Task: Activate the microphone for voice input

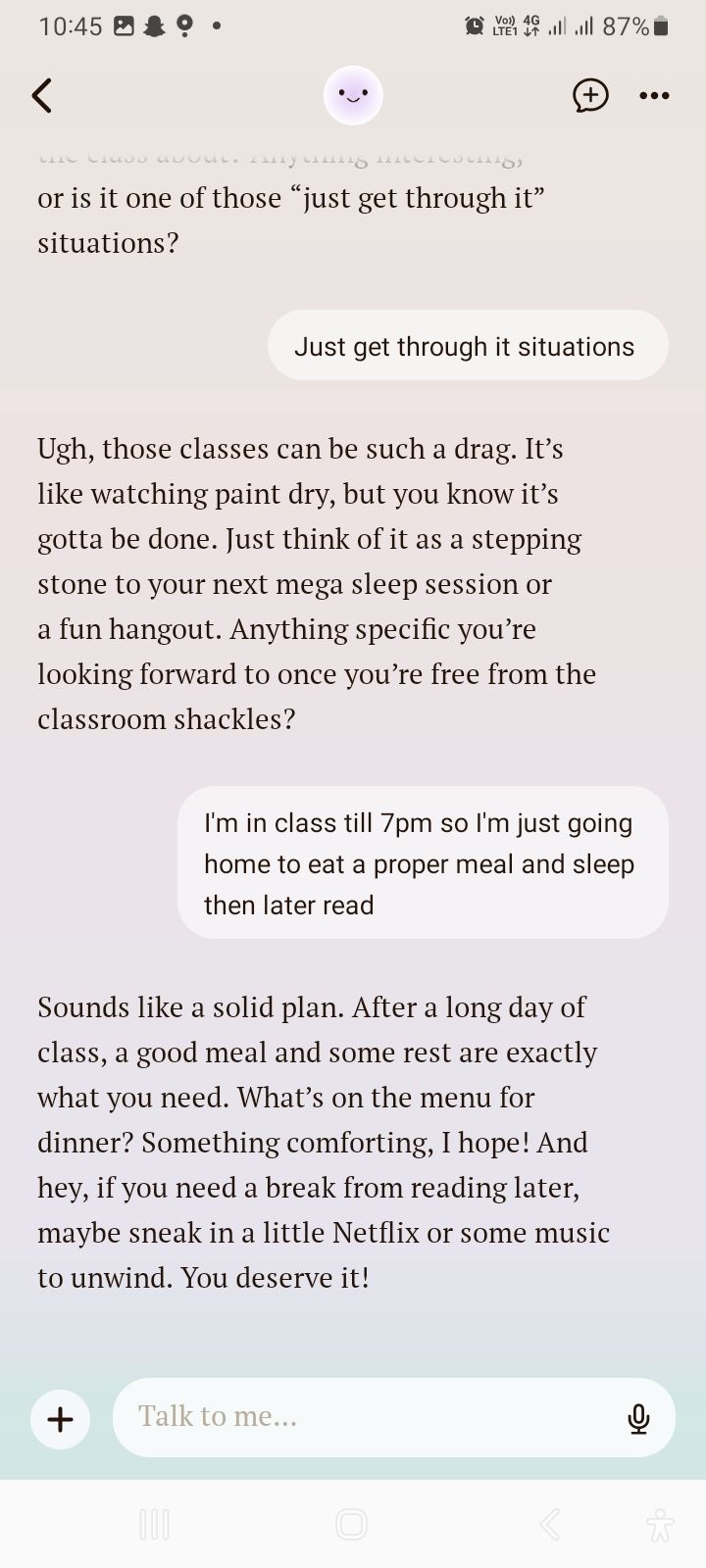Action: click(x=638, y=1418)
